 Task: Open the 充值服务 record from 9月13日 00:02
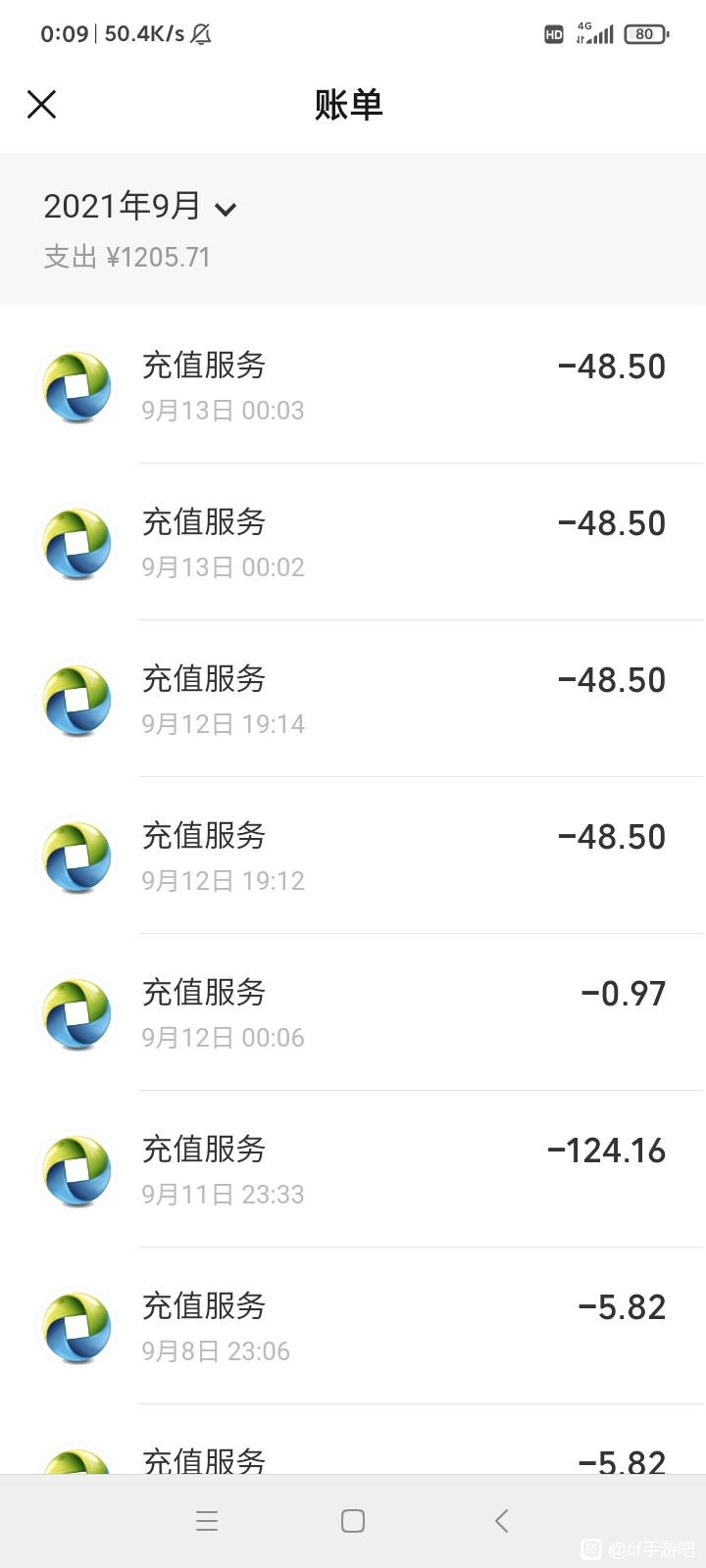click(x=353, y=542)
